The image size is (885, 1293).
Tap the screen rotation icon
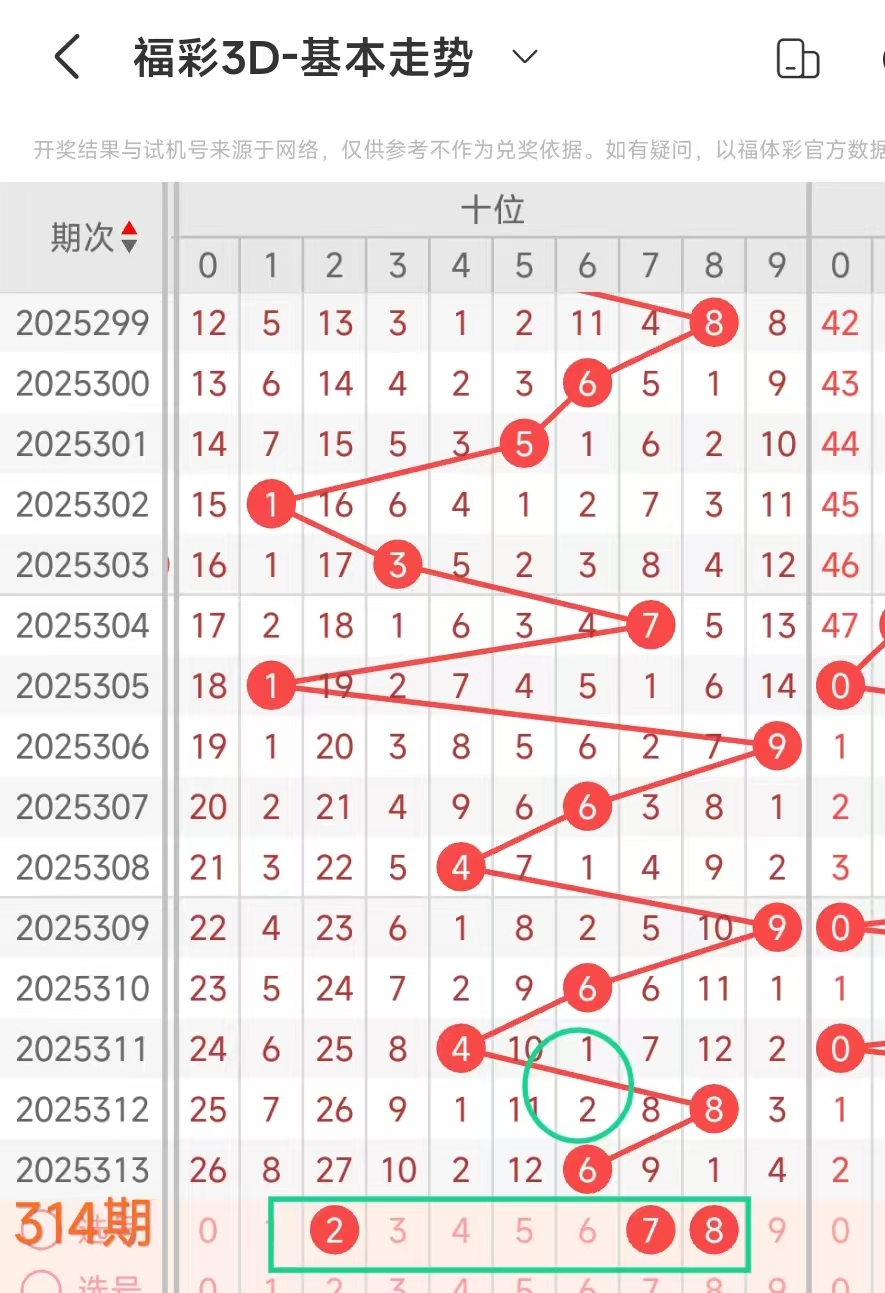pos(798,58)
